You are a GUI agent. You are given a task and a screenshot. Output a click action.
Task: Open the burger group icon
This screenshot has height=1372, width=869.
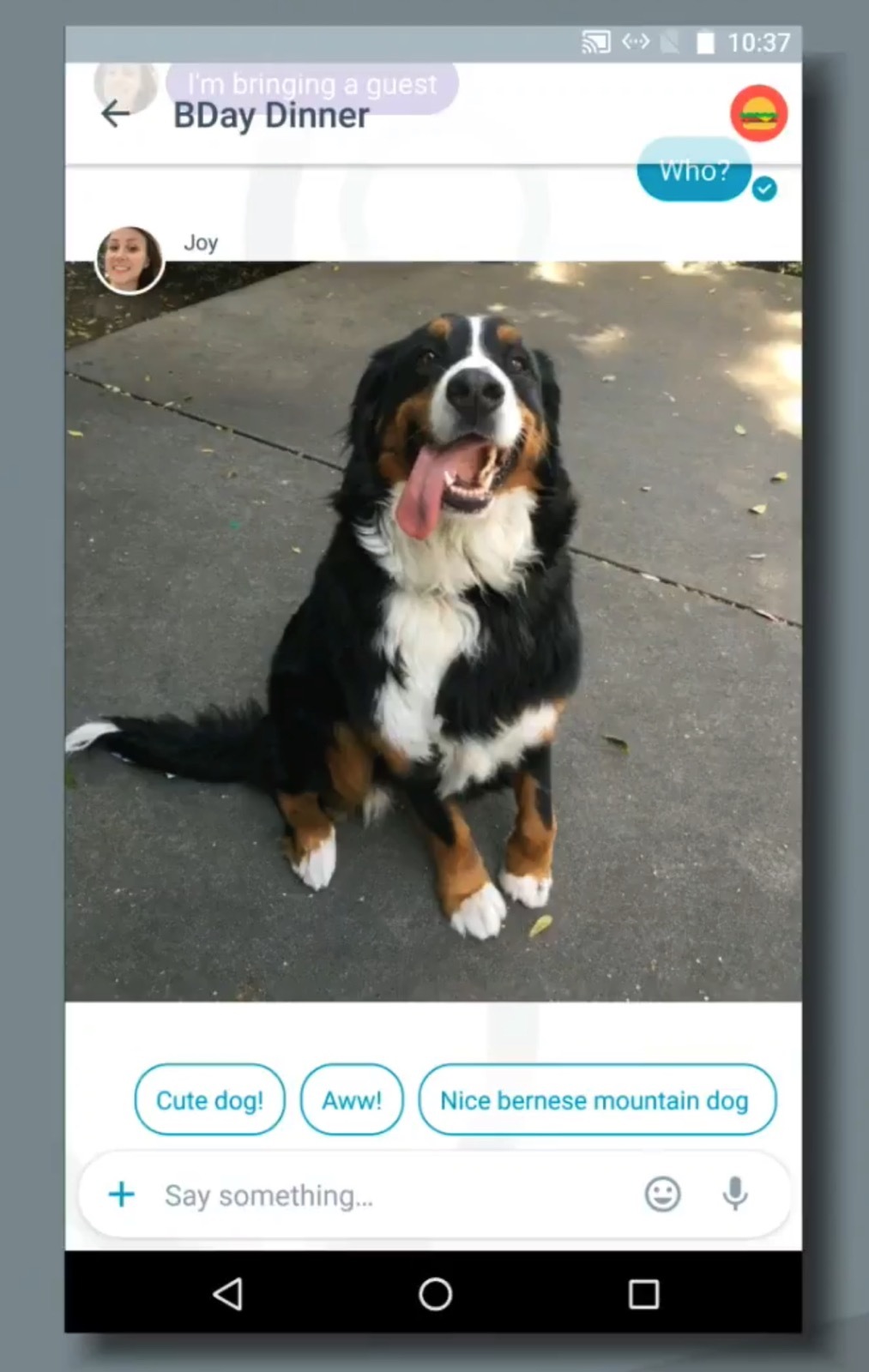(x=758, y=114)
